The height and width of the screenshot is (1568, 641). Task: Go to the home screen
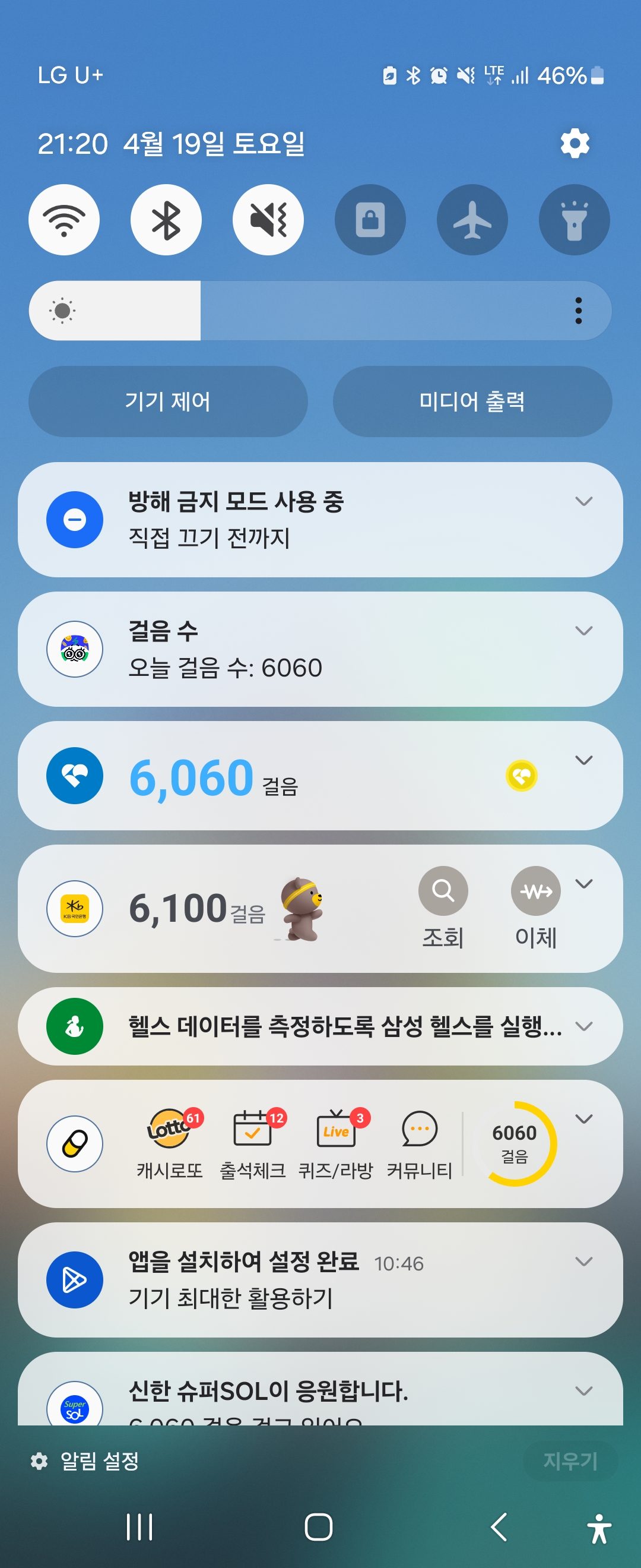(319, 1526)
